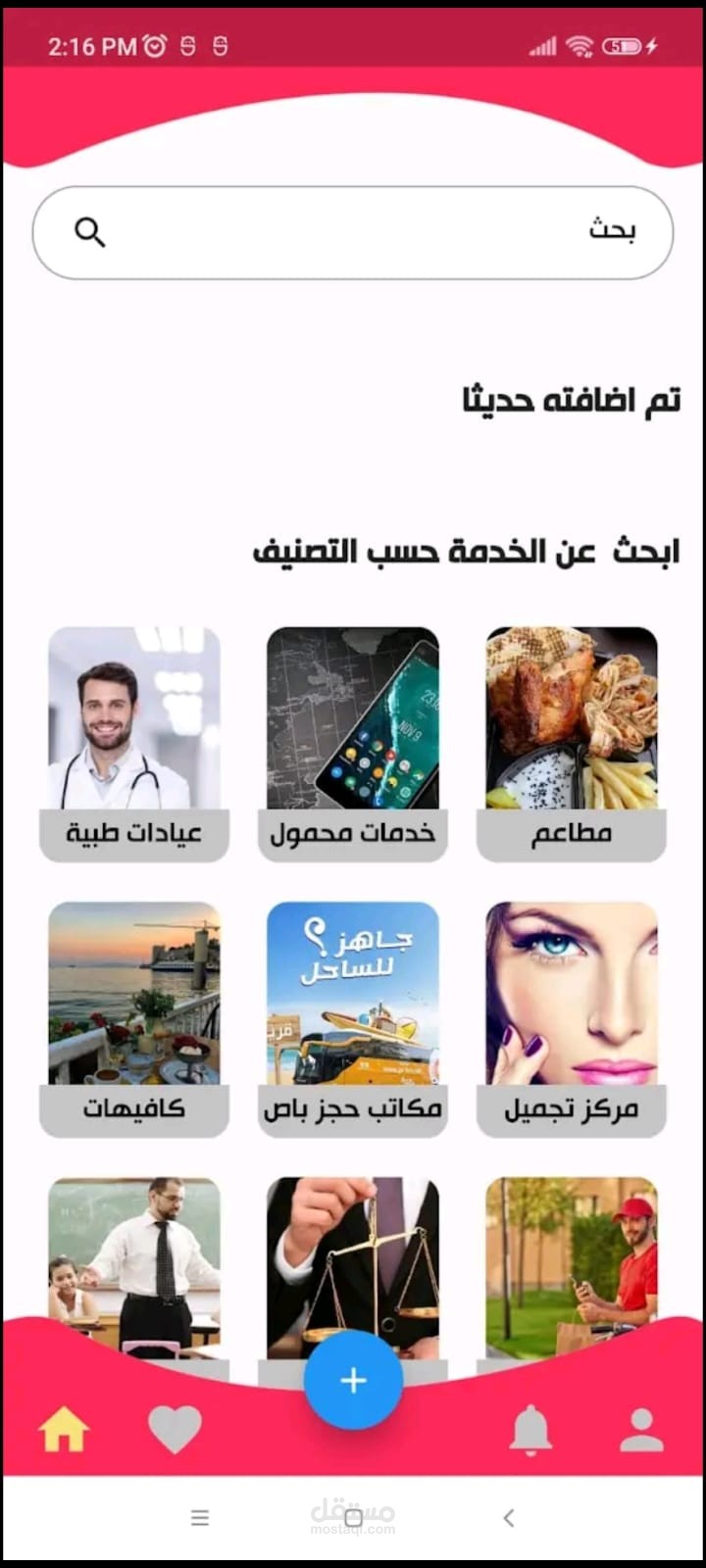Image resolution: width=706 pixels, height=1568 pixels.
Task: Go to the home tab
Action: 64,1430
